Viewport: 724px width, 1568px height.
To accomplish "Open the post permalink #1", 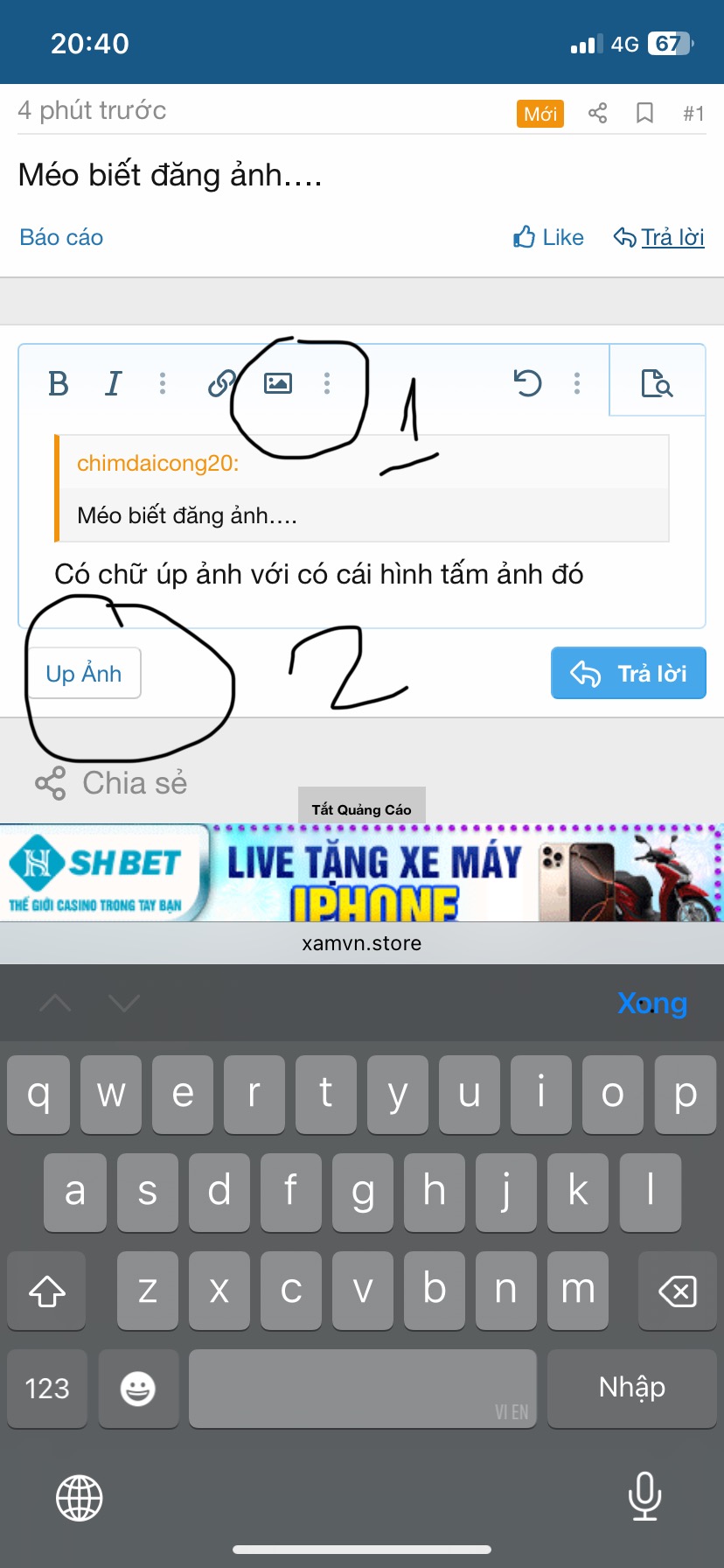I will 693,113.
